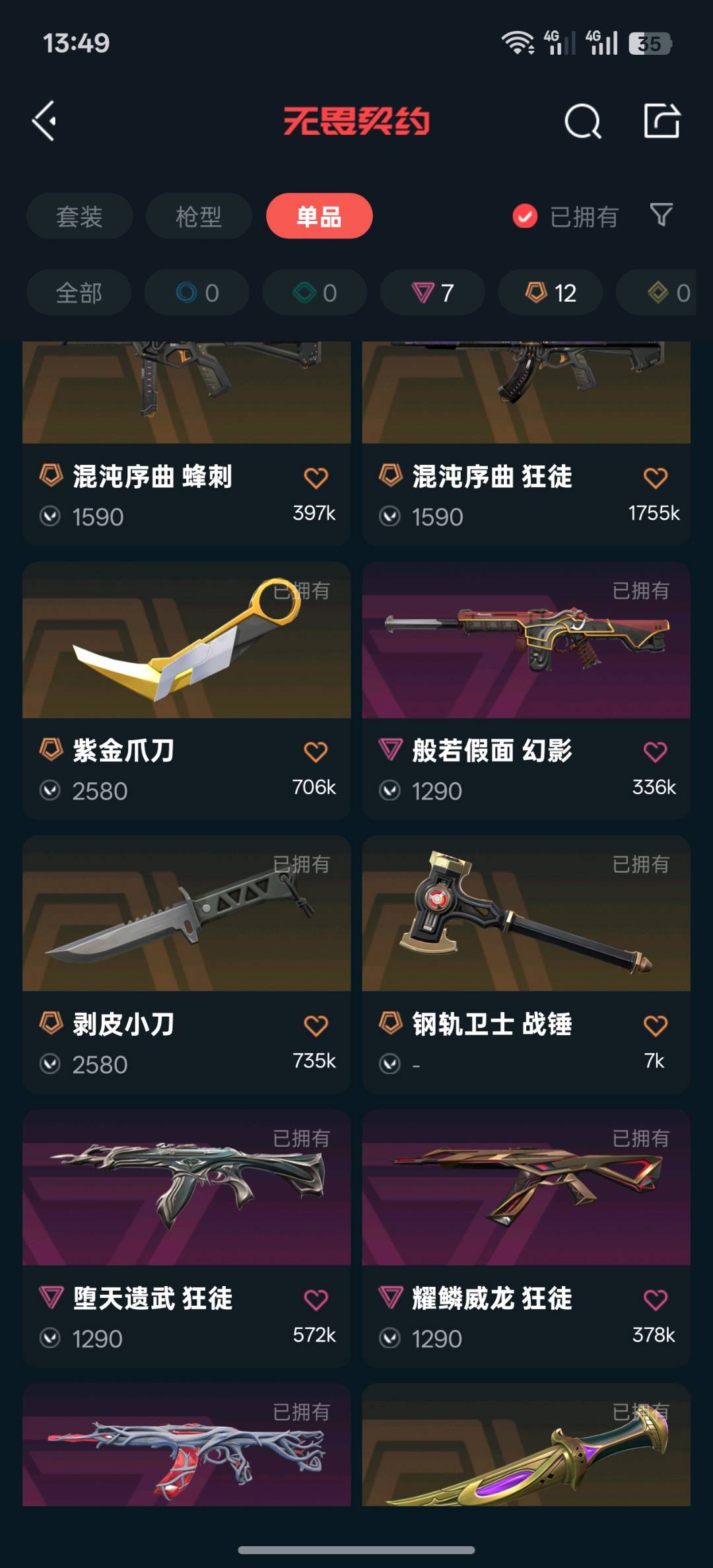
Task: Switch to the 套装 tab
Action: click(x=79, y=217)
